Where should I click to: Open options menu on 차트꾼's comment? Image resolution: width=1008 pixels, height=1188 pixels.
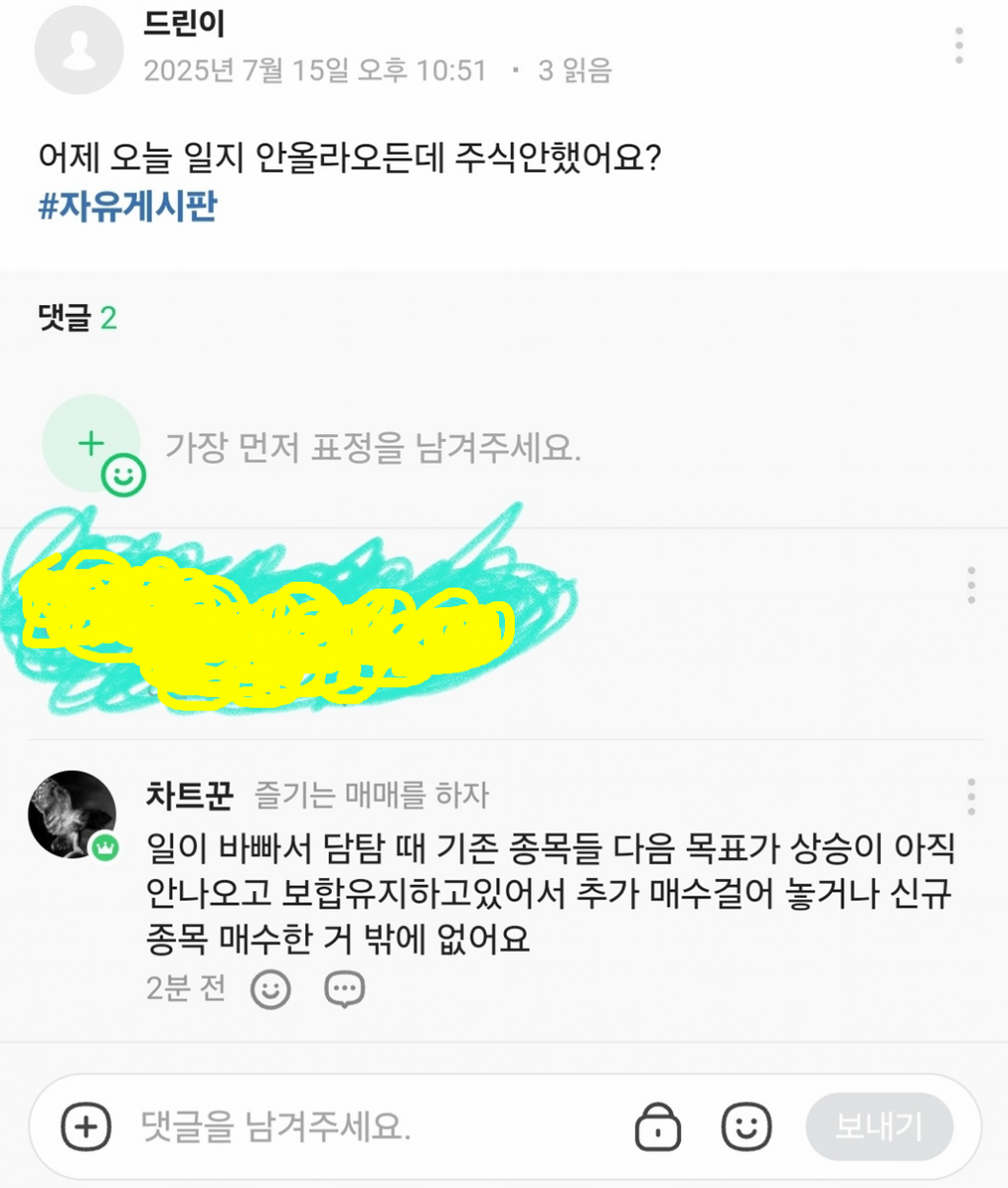point(971,796)
